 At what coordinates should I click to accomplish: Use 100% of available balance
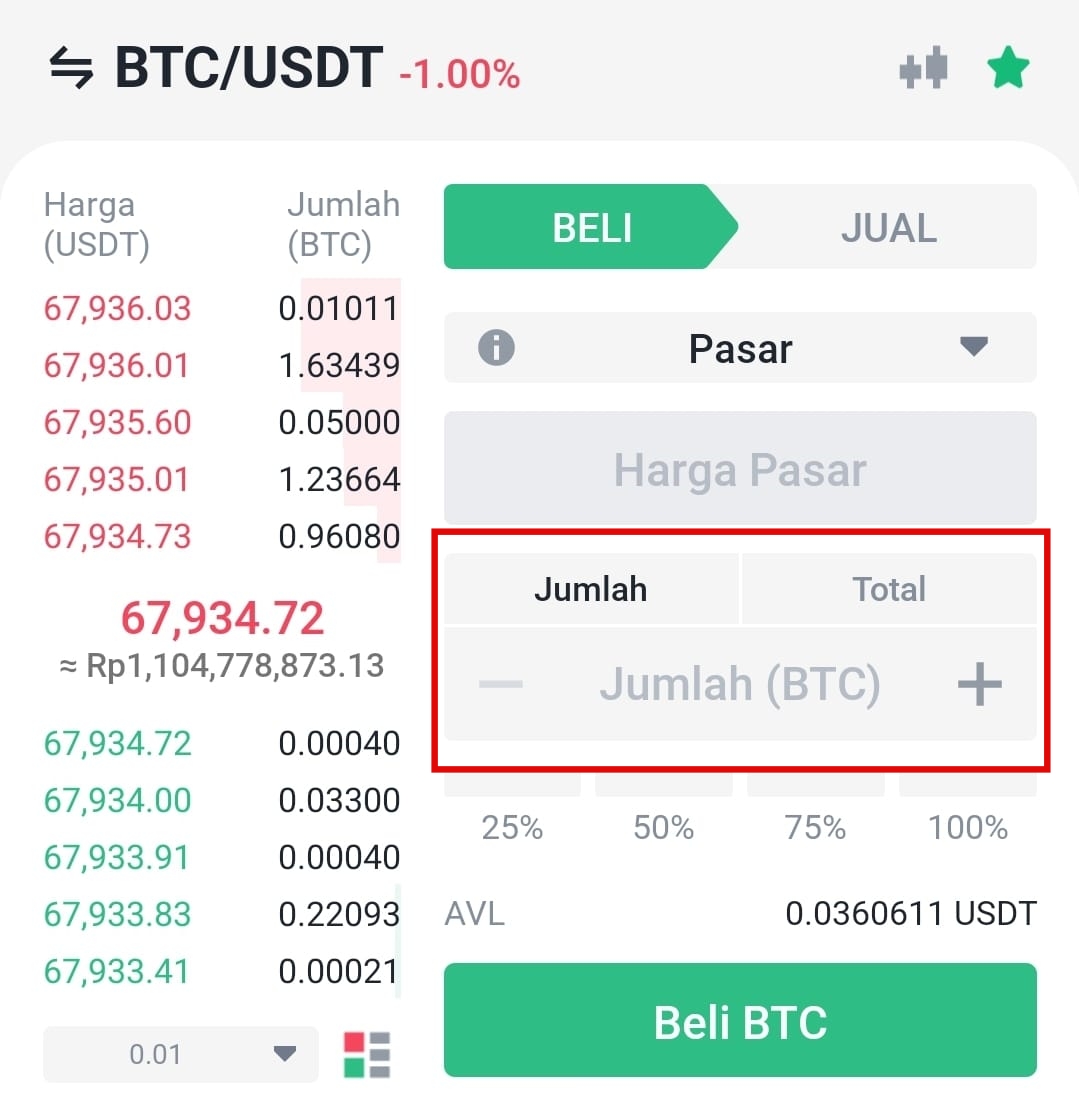tap(967, 812)
